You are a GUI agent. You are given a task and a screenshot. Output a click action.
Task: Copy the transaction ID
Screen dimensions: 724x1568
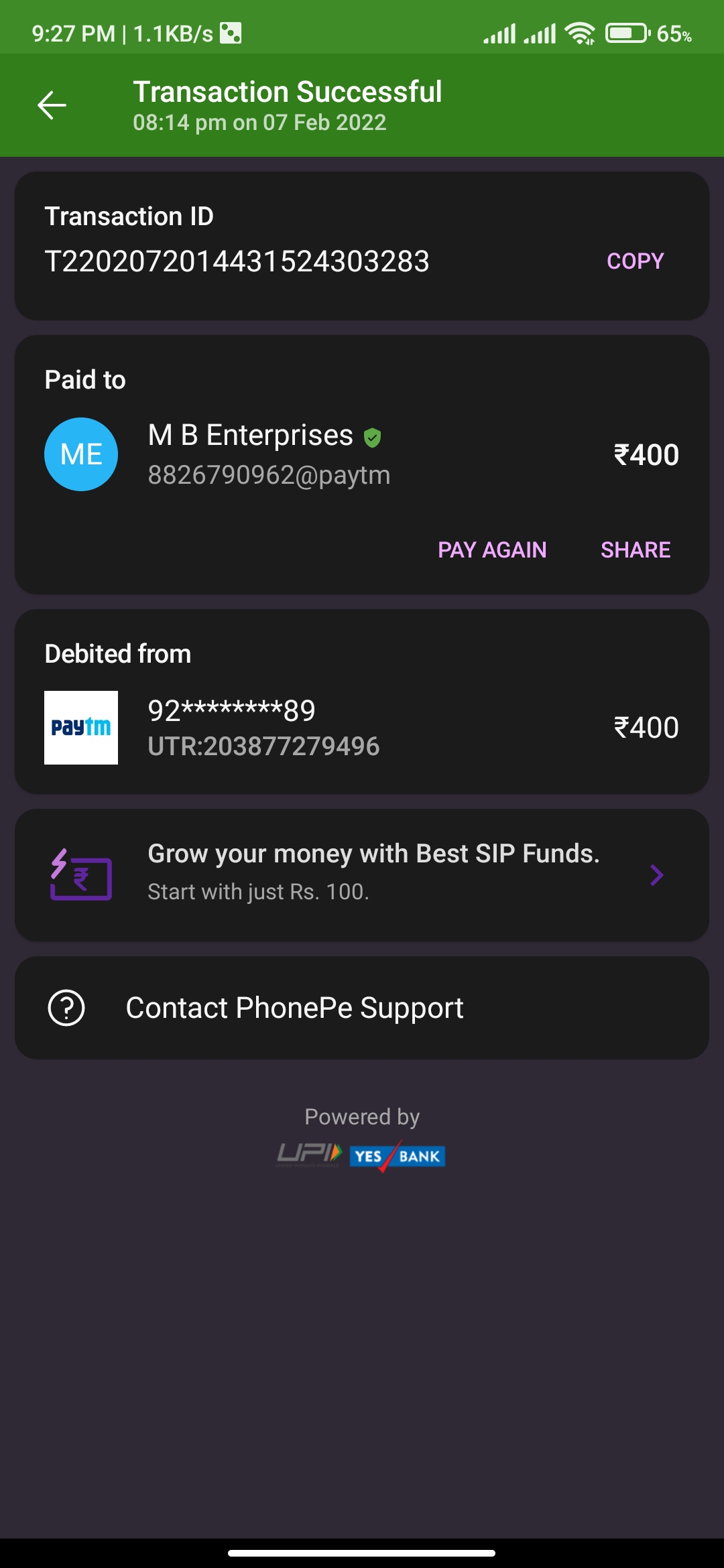635,261
